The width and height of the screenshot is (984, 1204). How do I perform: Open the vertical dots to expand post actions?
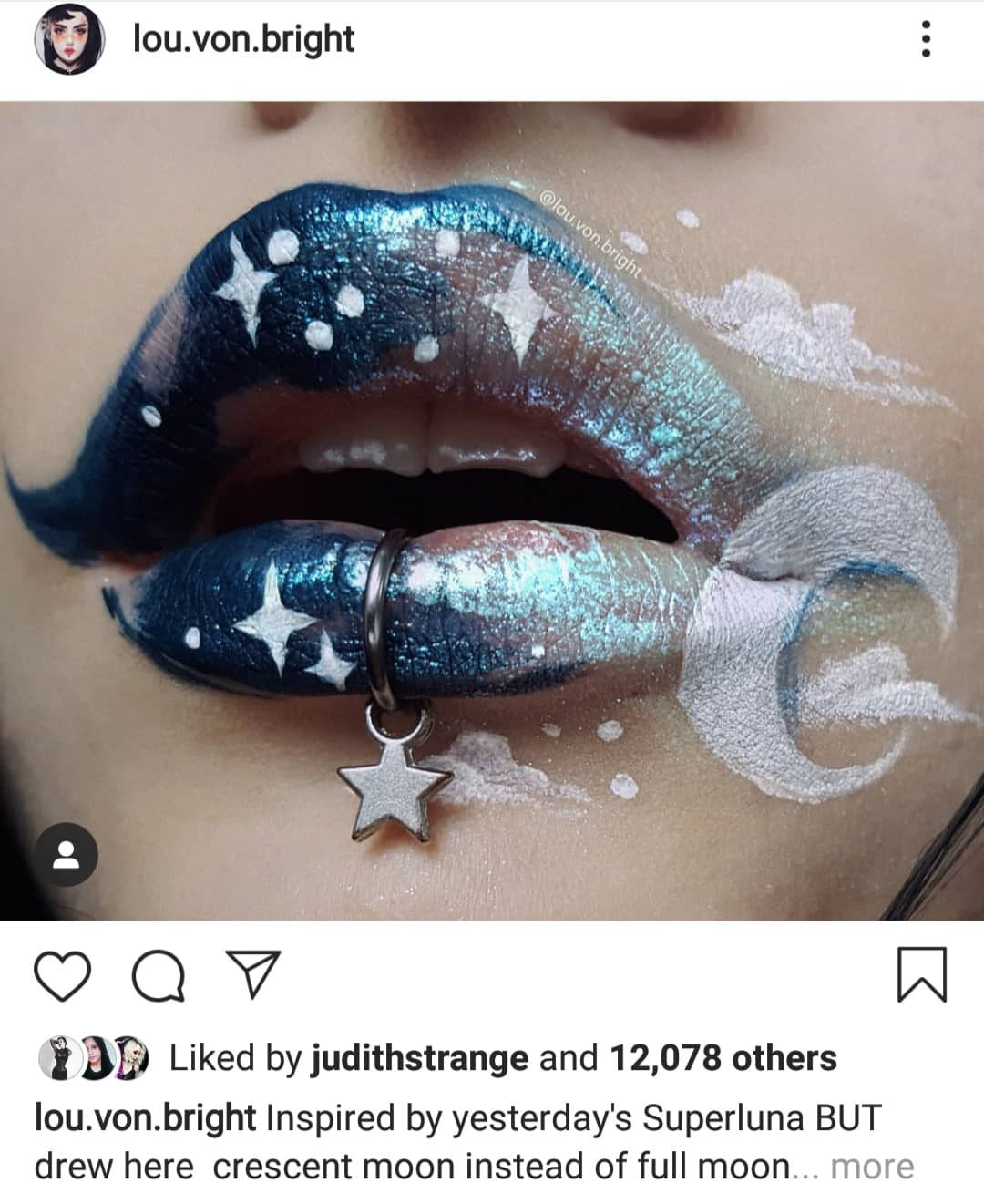[928, 38]
